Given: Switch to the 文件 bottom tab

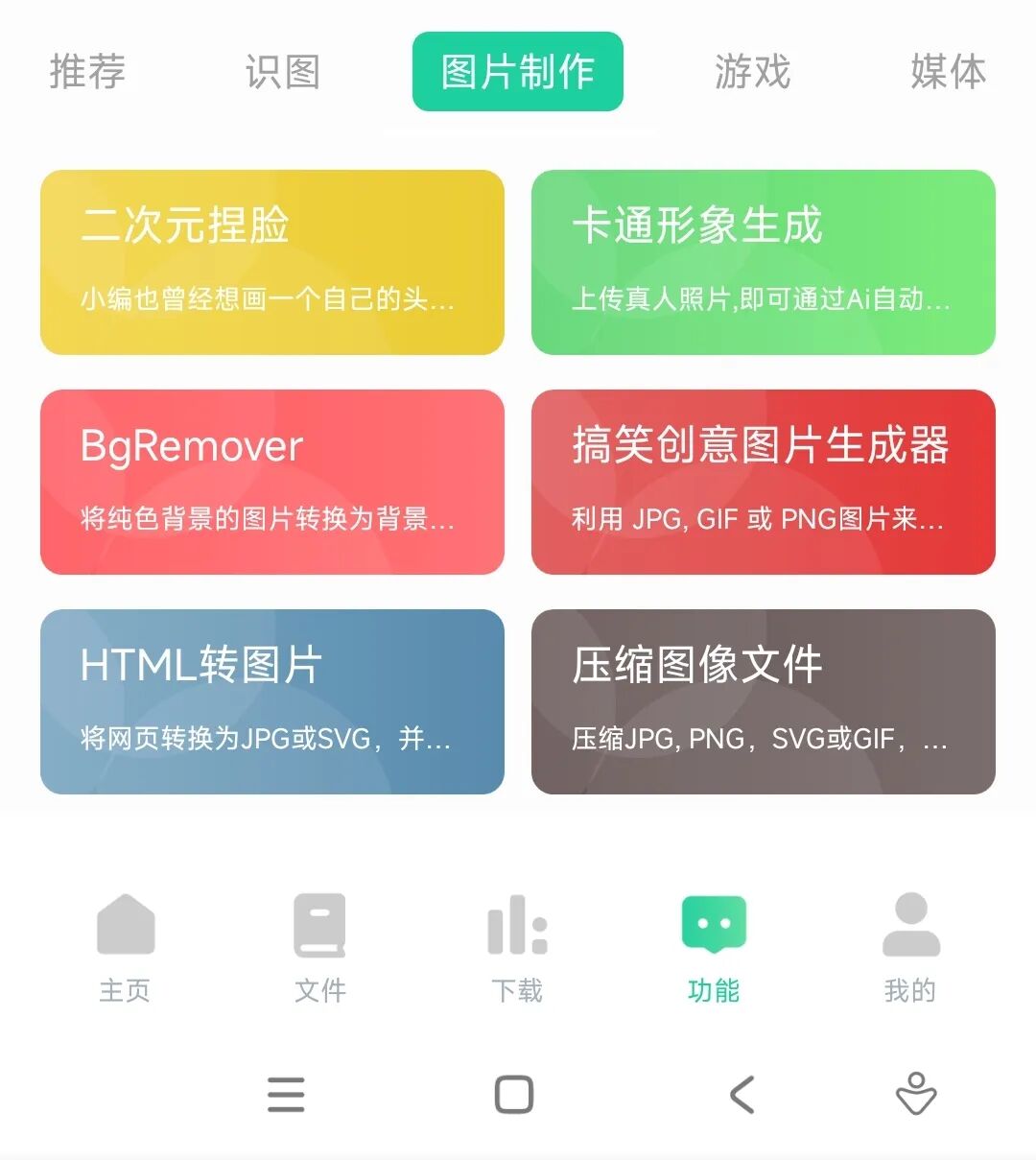Looking at the screenshot, I should click(x=320, y=947).
